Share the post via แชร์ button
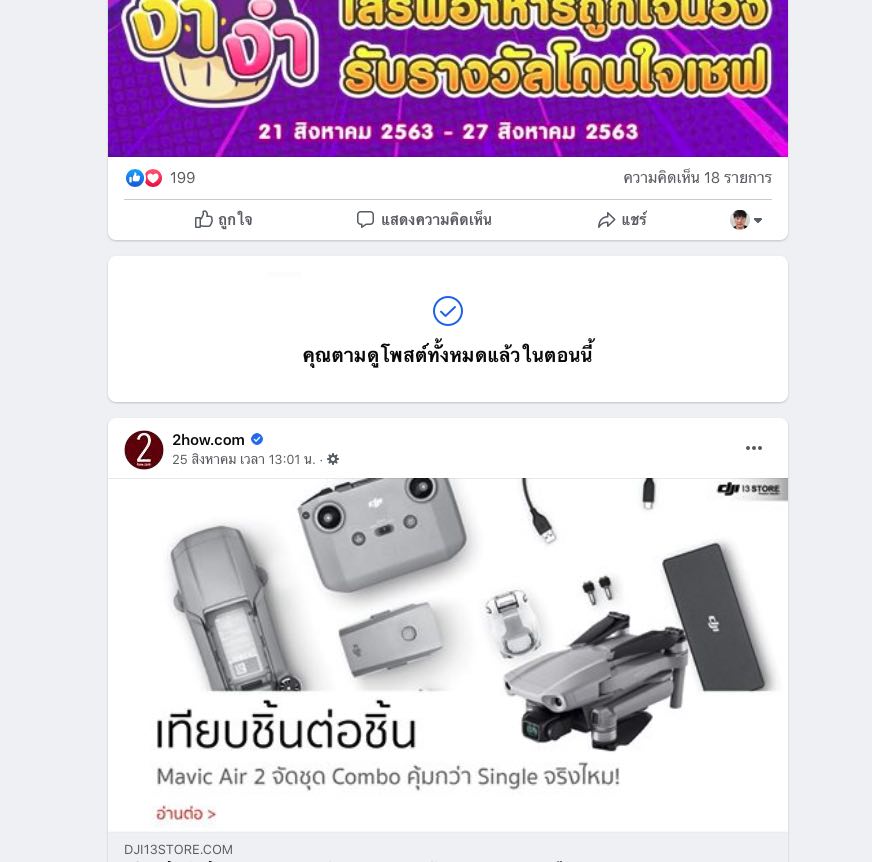Viewport: 872px width, 862px height. [622, 220]
